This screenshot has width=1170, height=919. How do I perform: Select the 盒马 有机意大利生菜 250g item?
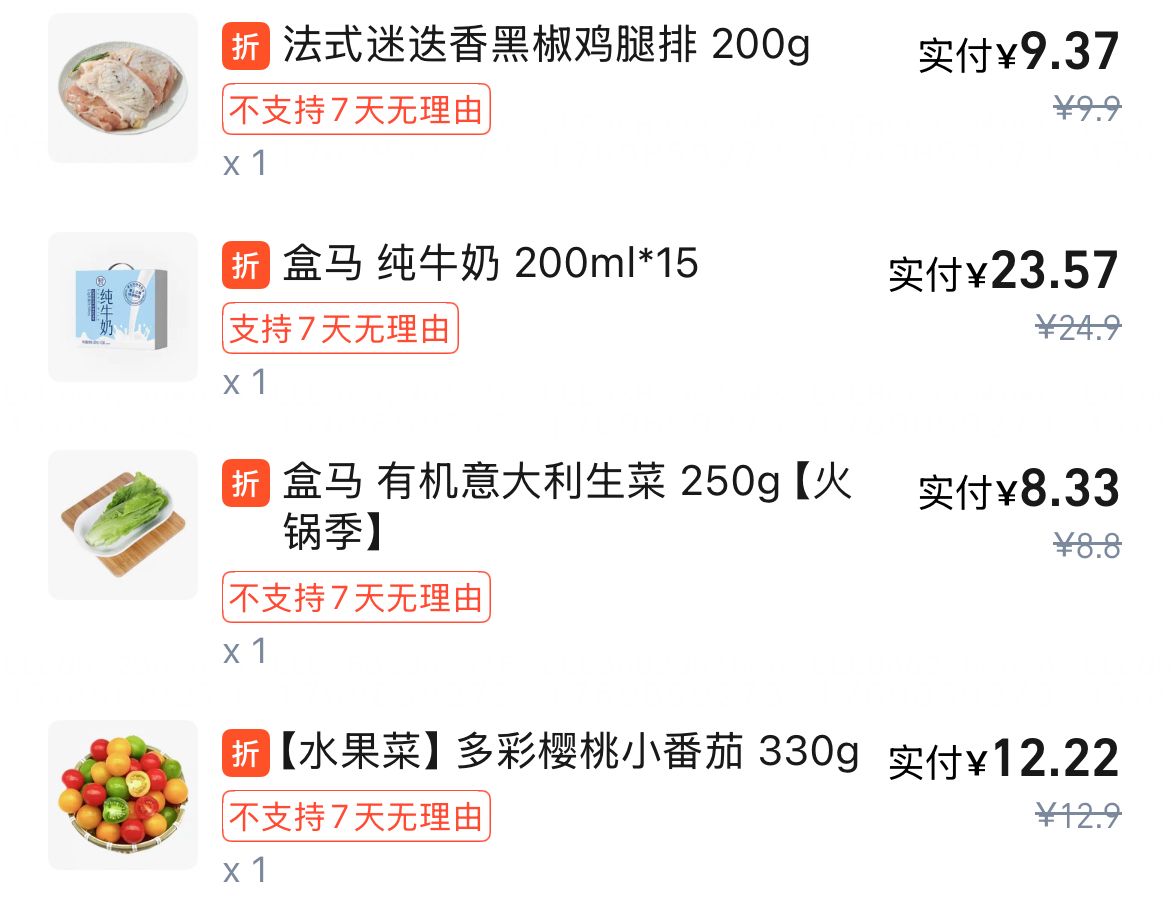[x=565, y=484]
